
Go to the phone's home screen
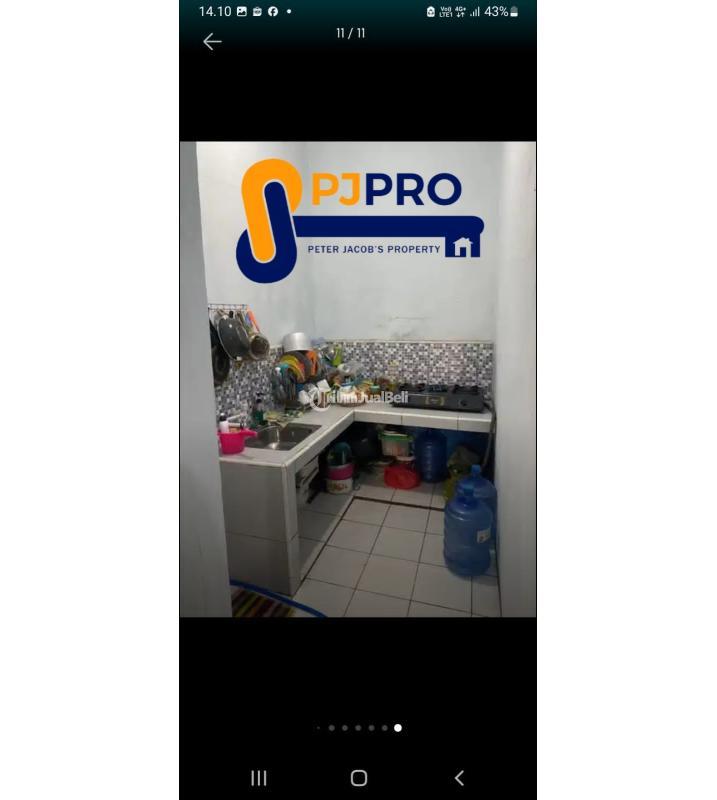[359, 778]
